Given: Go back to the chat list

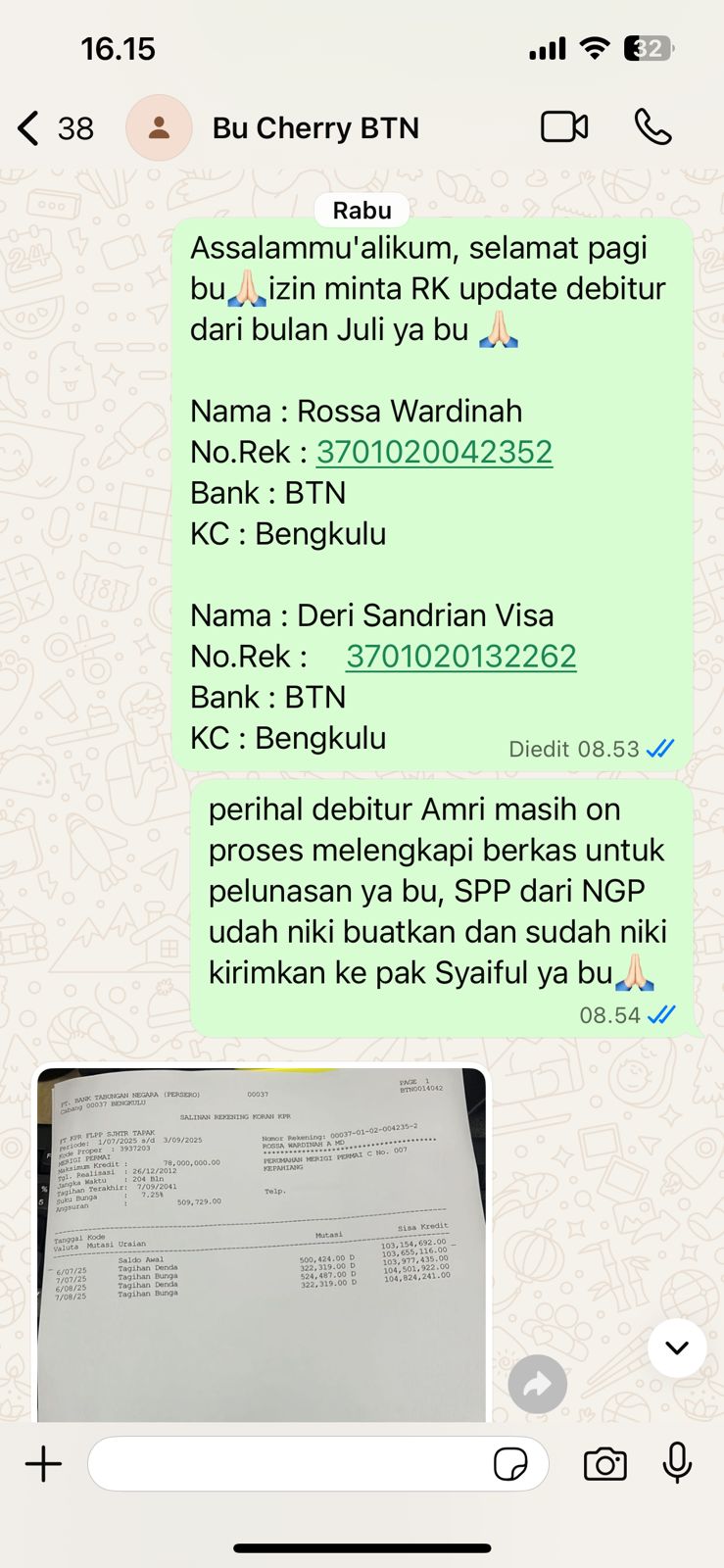Looking at the screenshot, I should pos(29,128).
